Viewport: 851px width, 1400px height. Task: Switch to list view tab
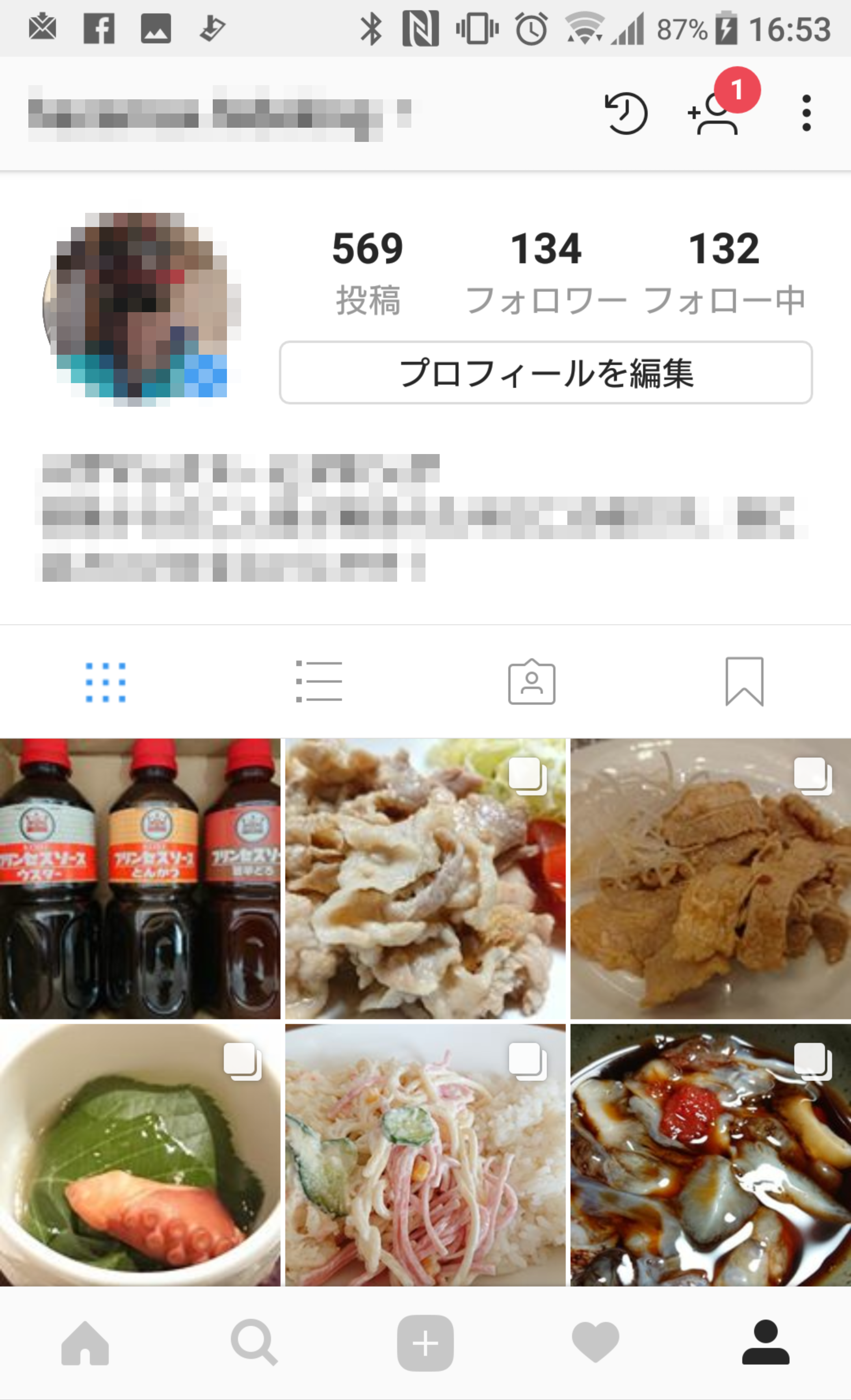[319, 682]
